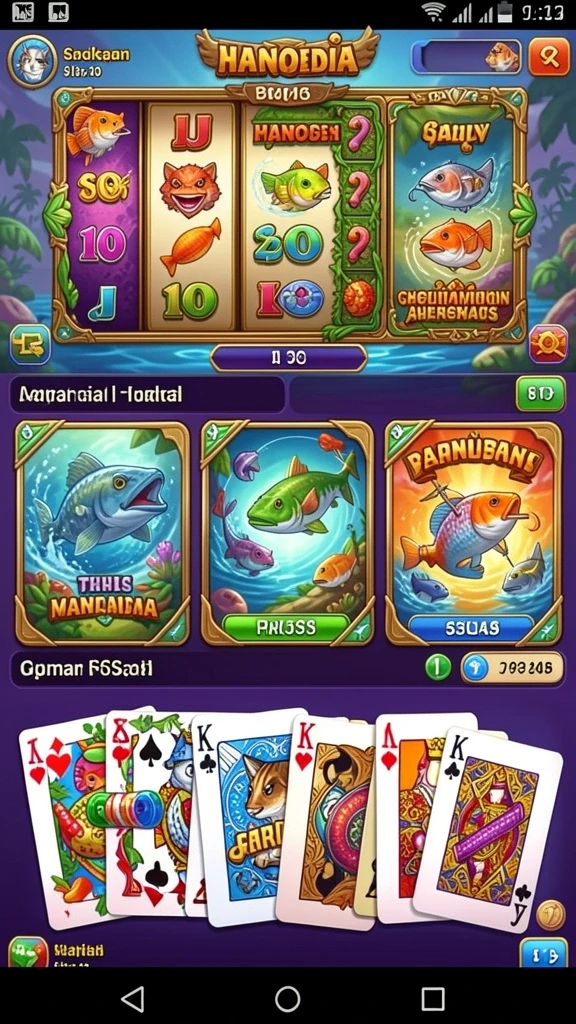Open the Parnubans orange fish card
The image size is (576, 1024).
pos(473,533)
